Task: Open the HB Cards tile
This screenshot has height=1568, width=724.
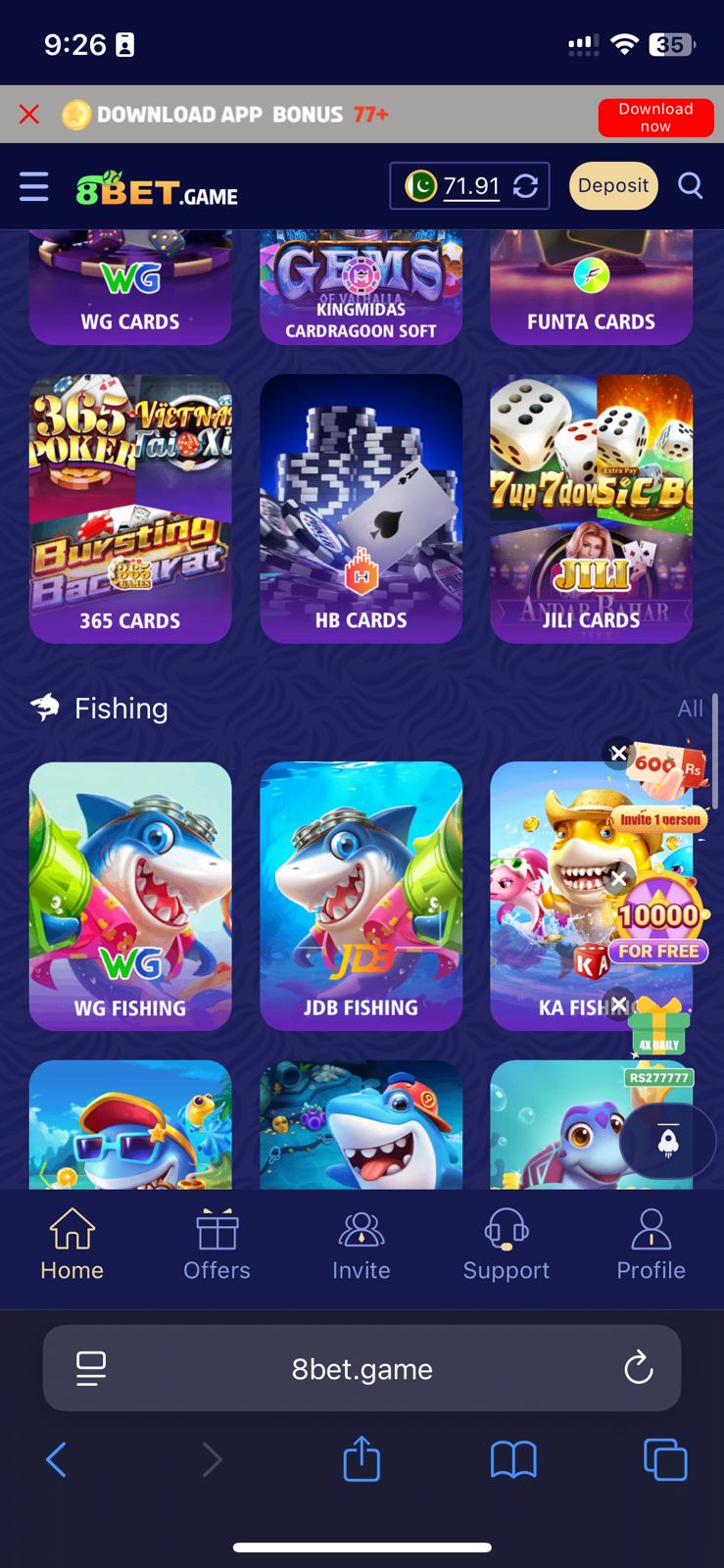Action: click(361, 509)
